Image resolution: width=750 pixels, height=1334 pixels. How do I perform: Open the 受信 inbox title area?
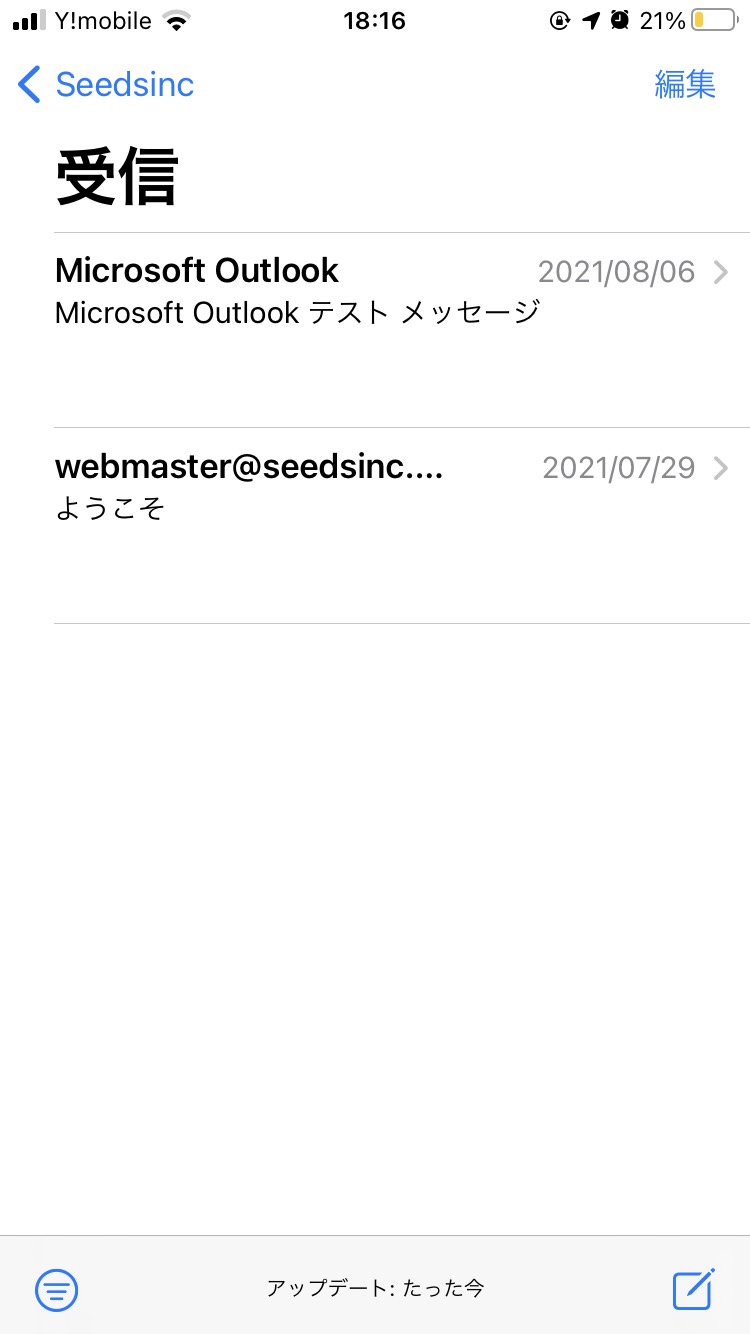[115, 175]
